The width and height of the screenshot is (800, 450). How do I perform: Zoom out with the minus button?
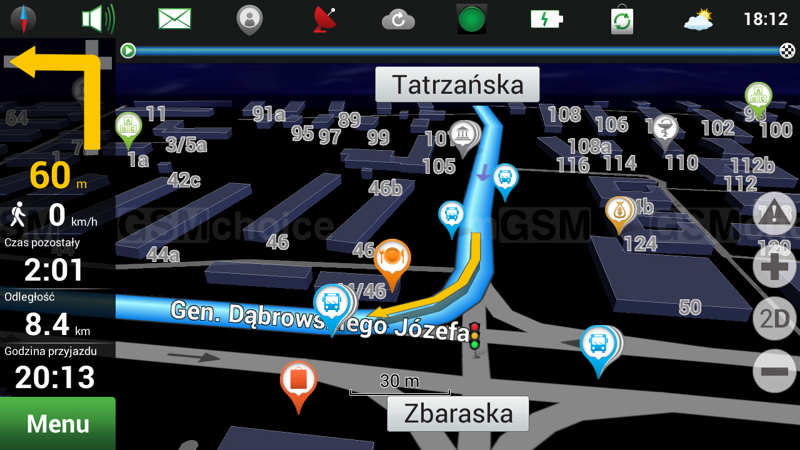click(x=775, y=372)
